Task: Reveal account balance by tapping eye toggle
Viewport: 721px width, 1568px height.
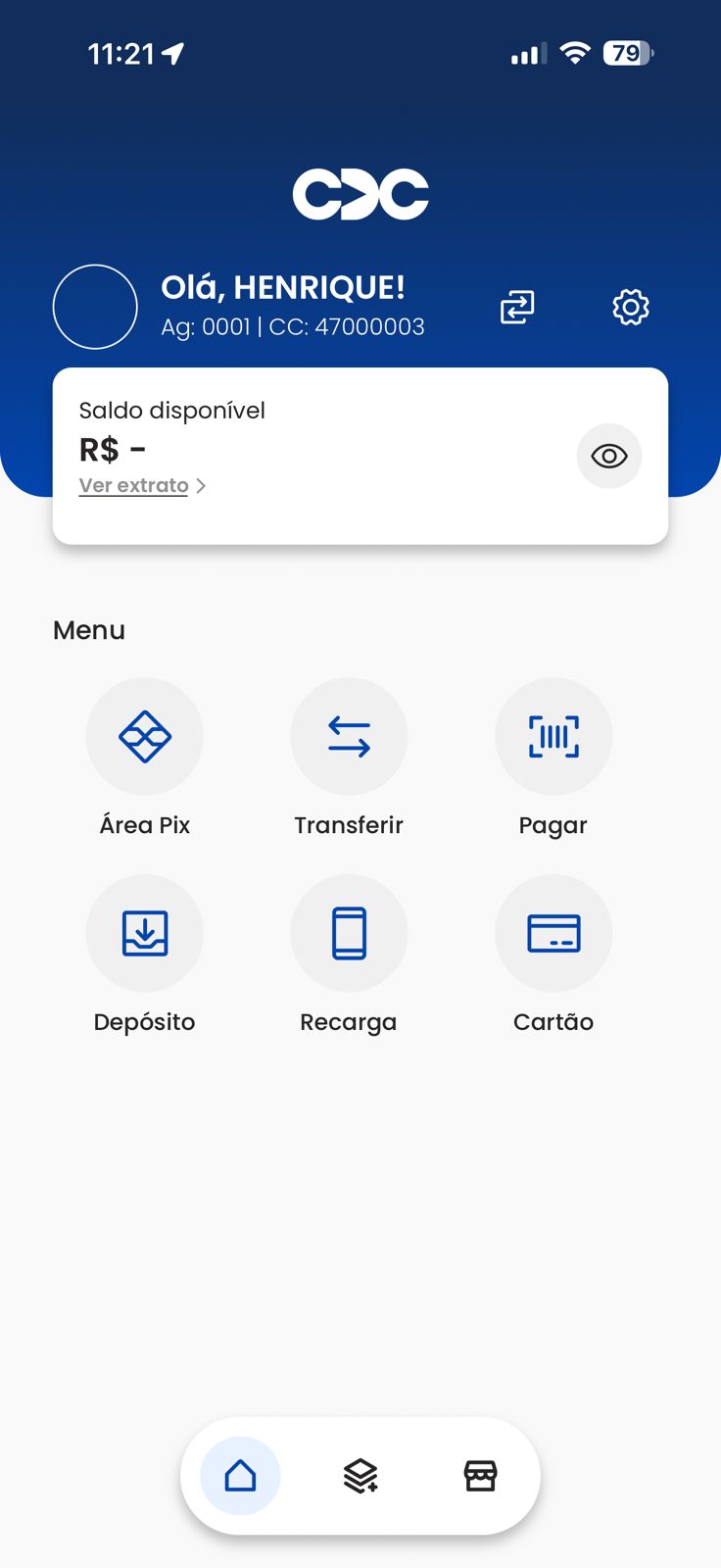Action: point(608,456)
